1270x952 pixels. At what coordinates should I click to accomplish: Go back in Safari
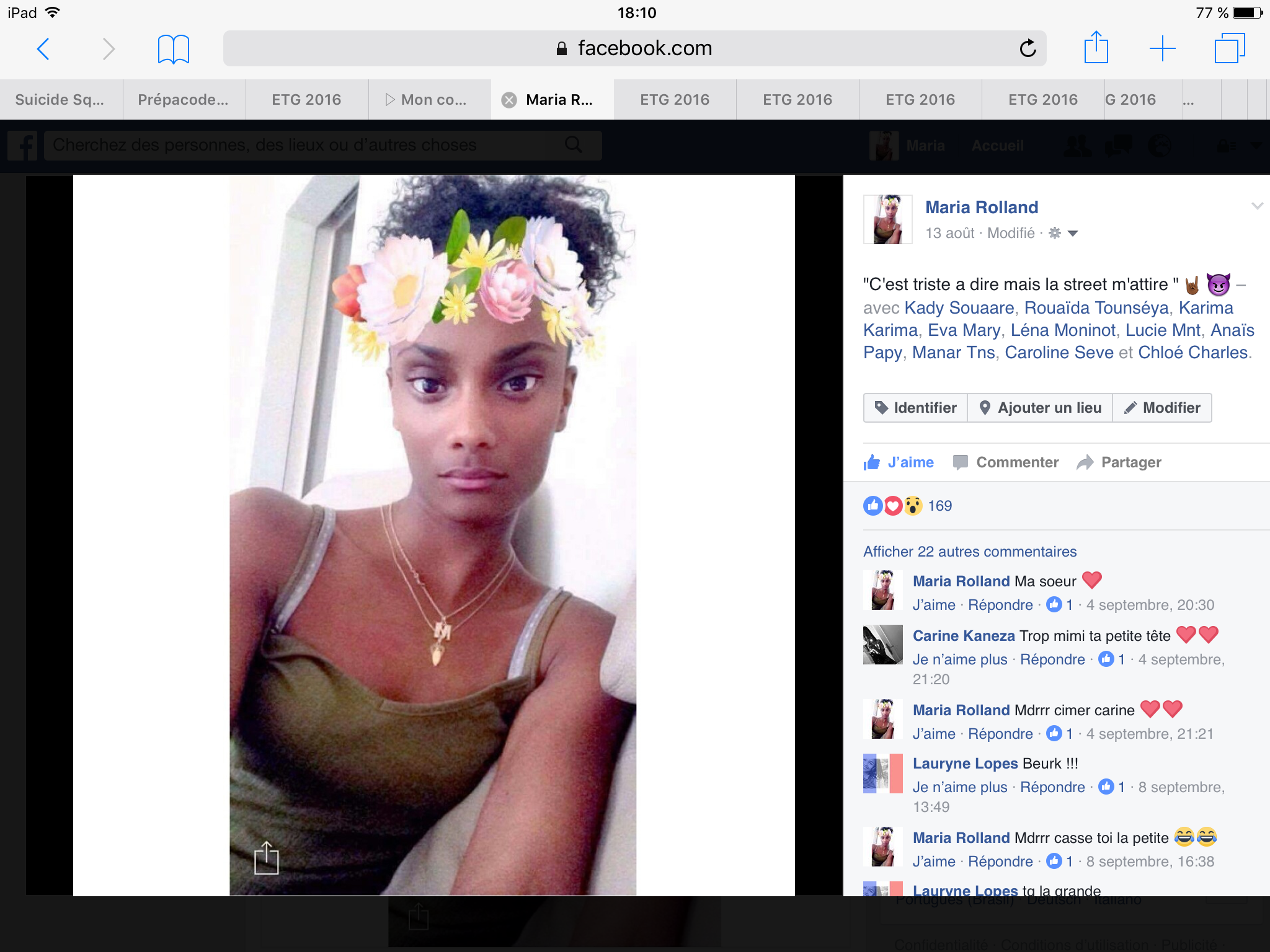pyautogui.click(x=43, y=49)
